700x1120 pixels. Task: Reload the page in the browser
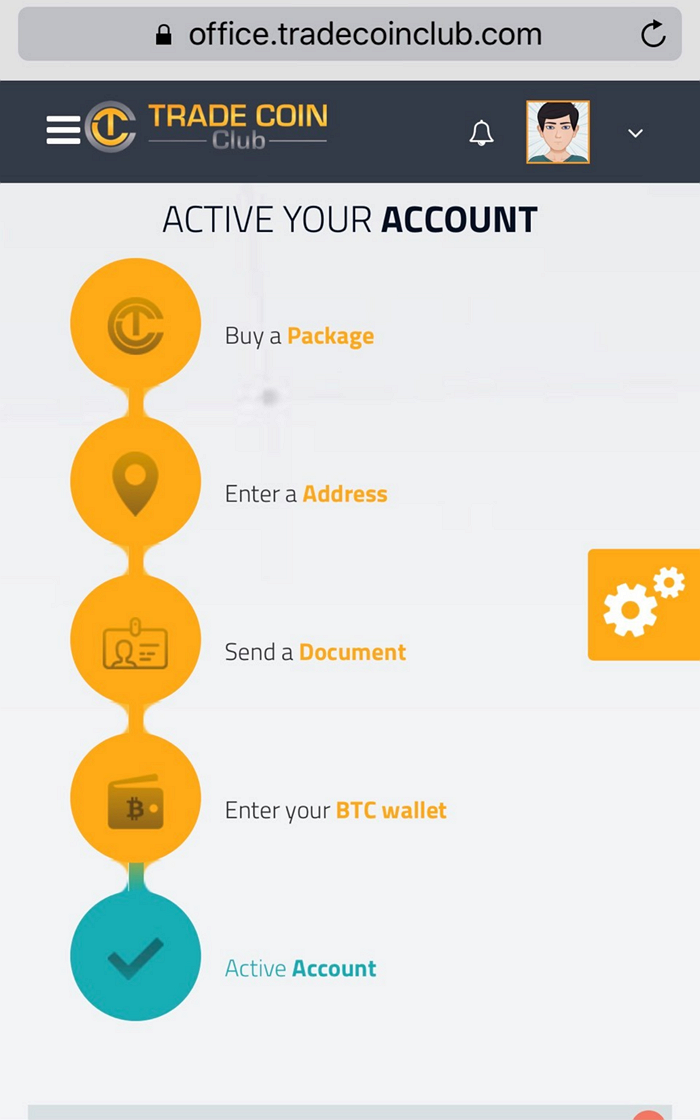pyautogui.click(x=653, y=35)
